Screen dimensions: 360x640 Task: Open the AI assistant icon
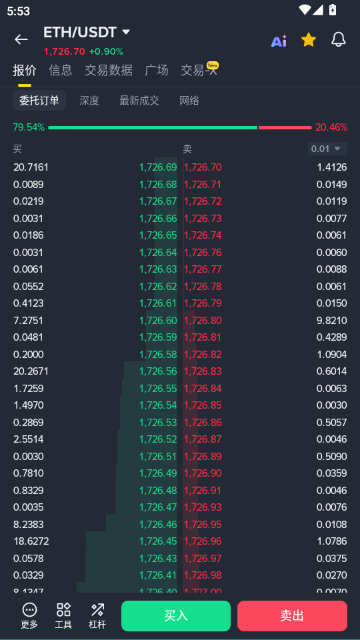click(x=279, y=41)
